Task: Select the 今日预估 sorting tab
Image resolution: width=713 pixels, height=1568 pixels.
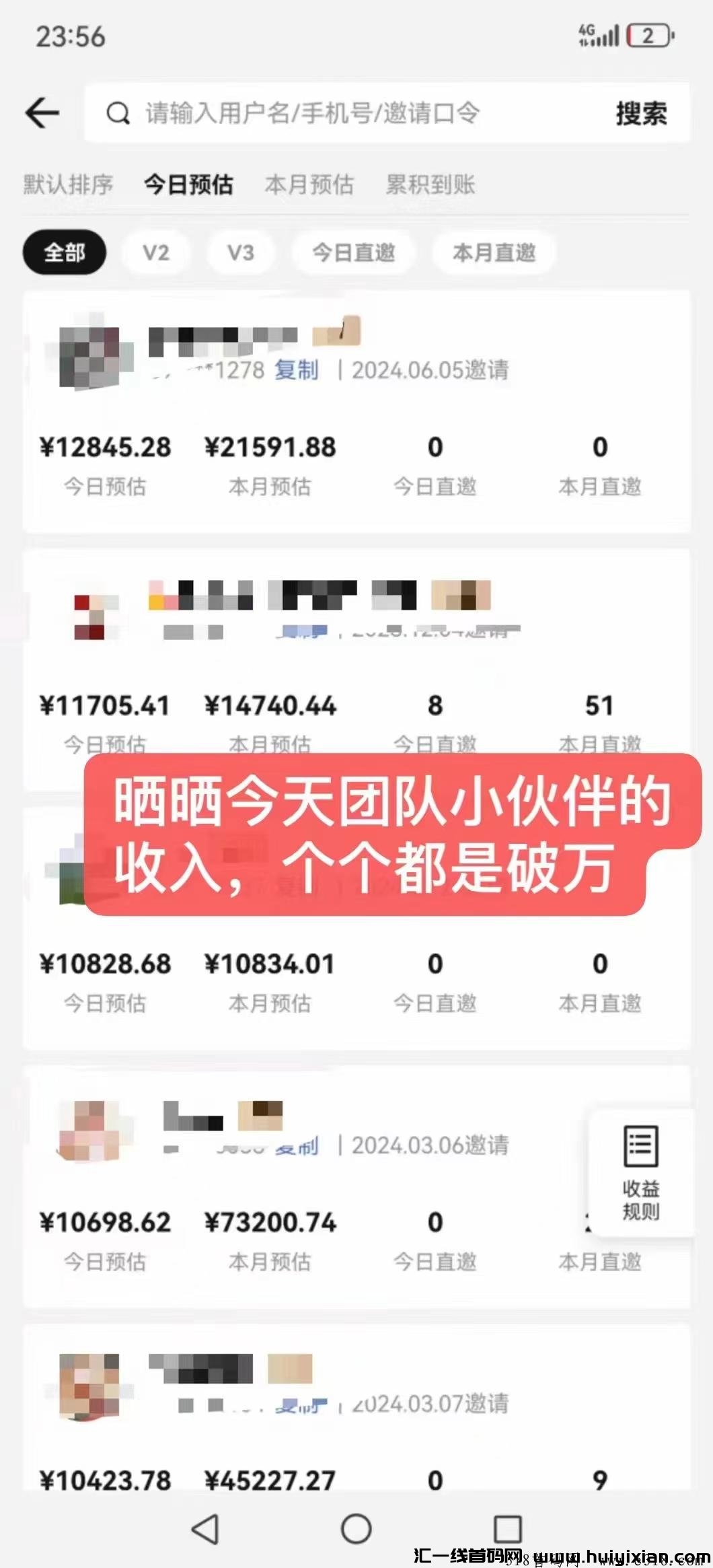Action: (x=188, y=184)
